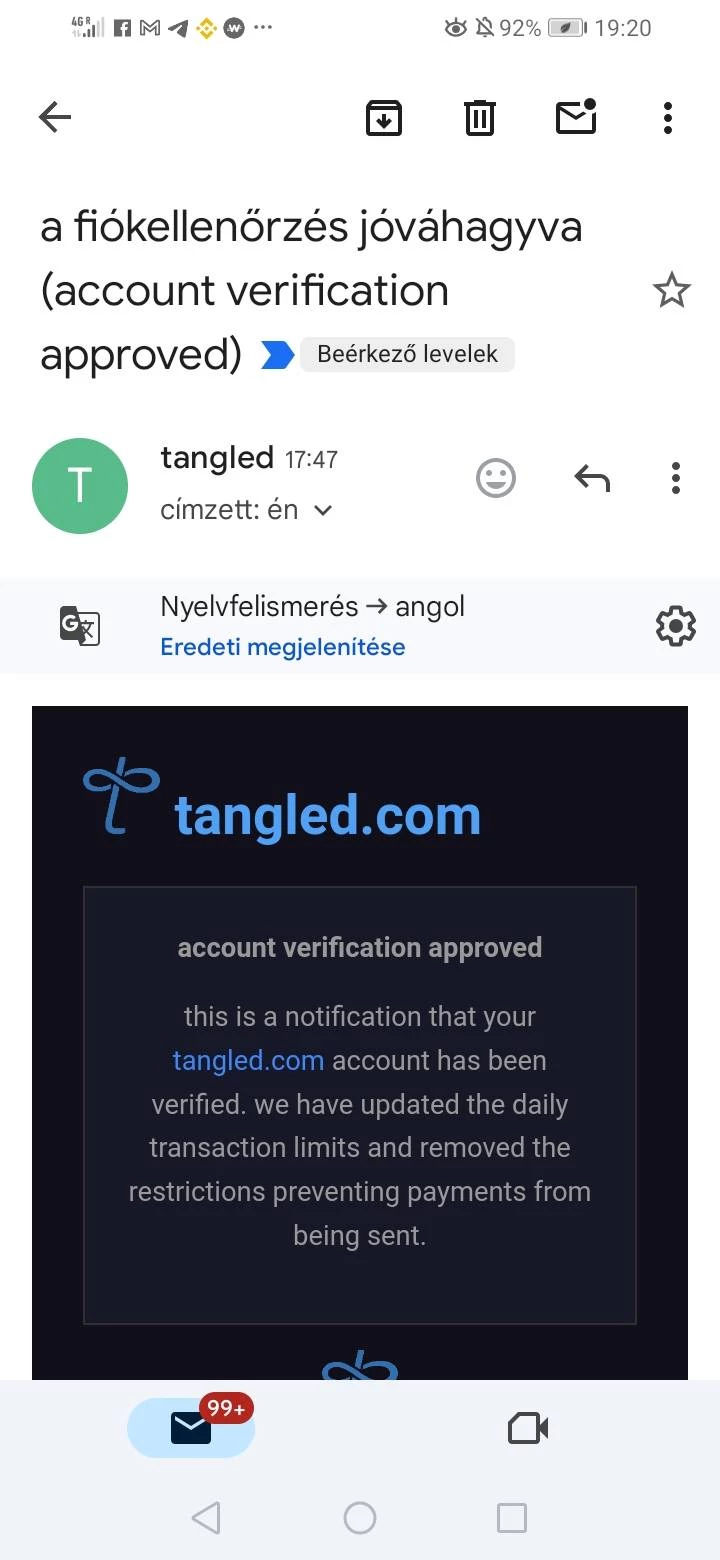This screenshot has height=1560, width=720.
Task: Add an emoji reaction to the message
Action: tap(496, 478)
